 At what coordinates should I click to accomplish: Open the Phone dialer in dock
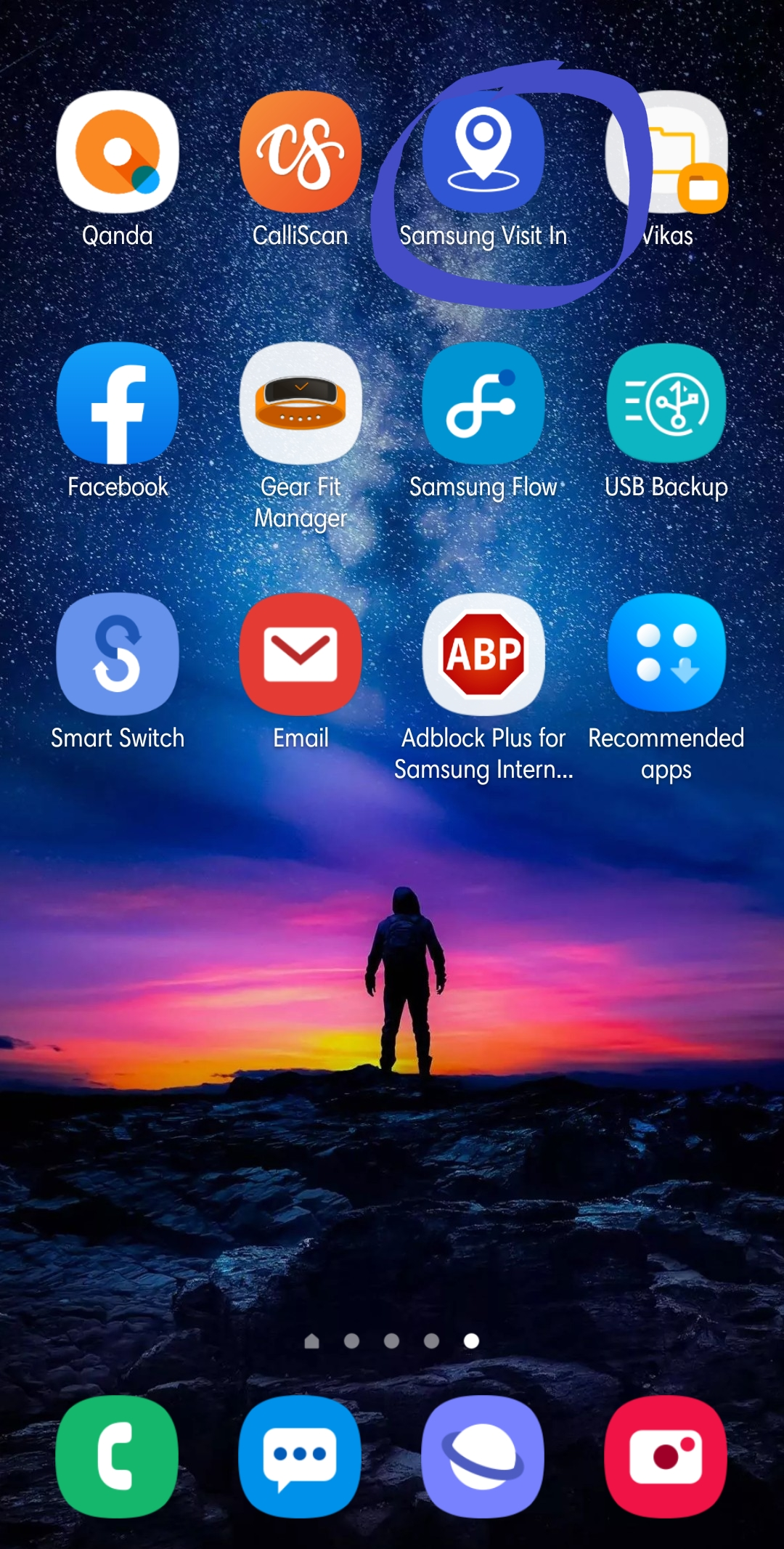coord(118,1456)
